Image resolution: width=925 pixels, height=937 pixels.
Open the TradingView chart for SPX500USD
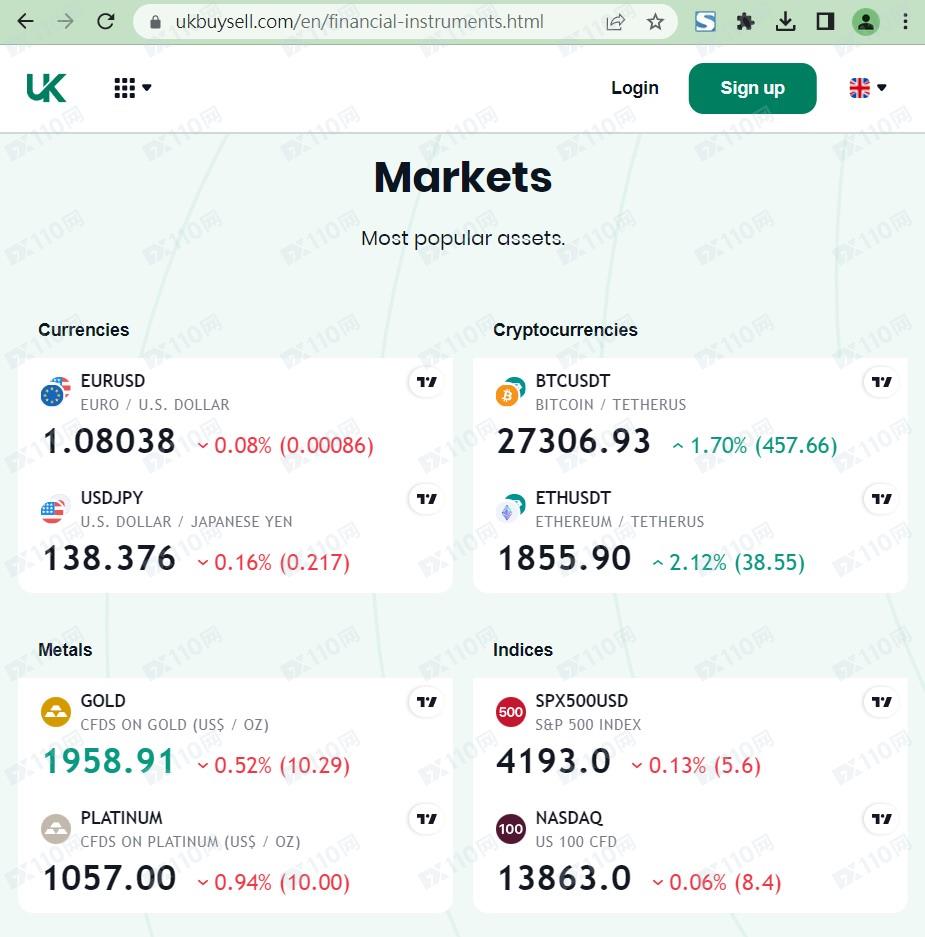pos(881,702)
